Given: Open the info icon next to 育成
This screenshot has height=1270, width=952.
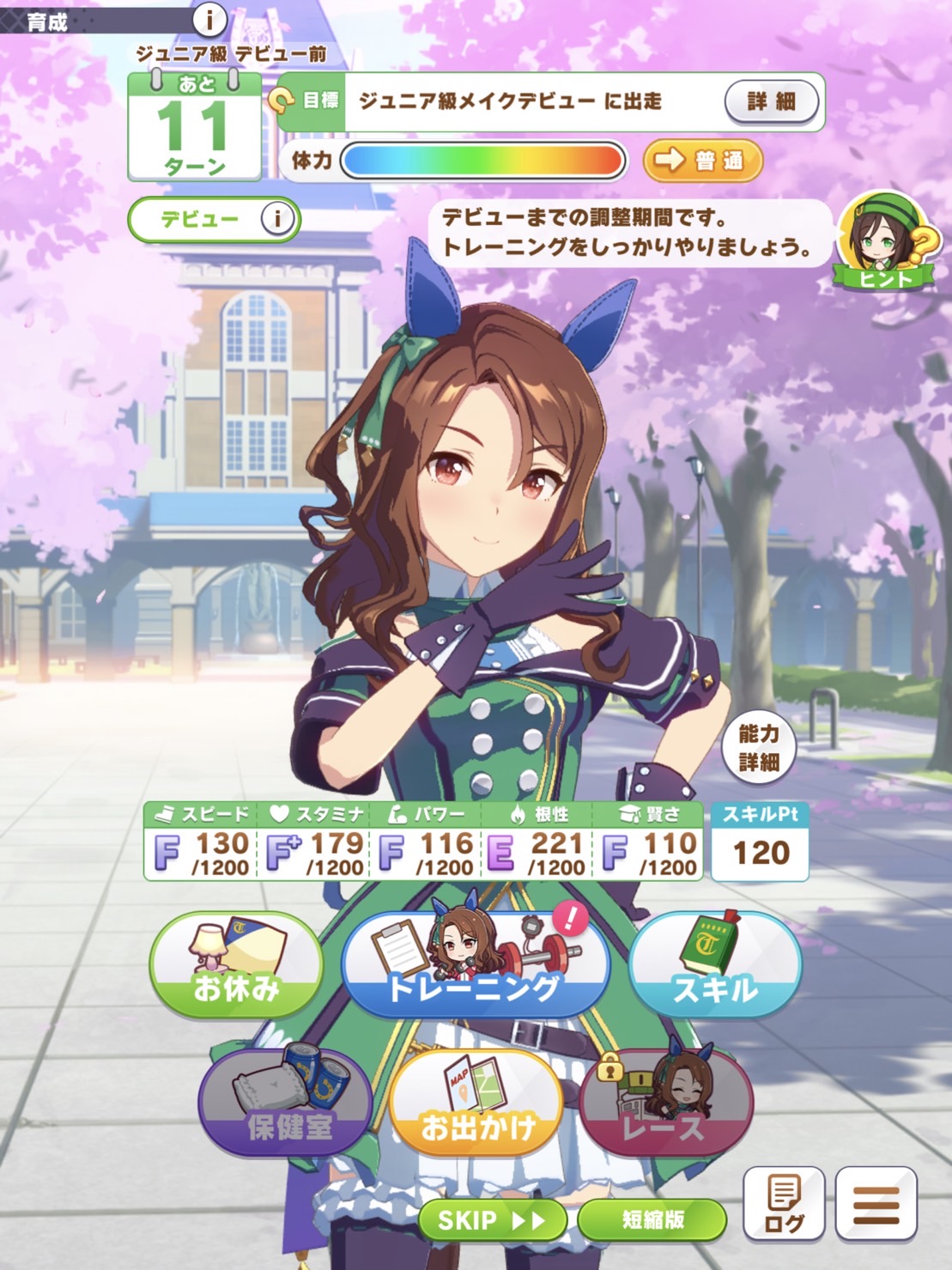Looking at the screenshot, I should 208,18.
